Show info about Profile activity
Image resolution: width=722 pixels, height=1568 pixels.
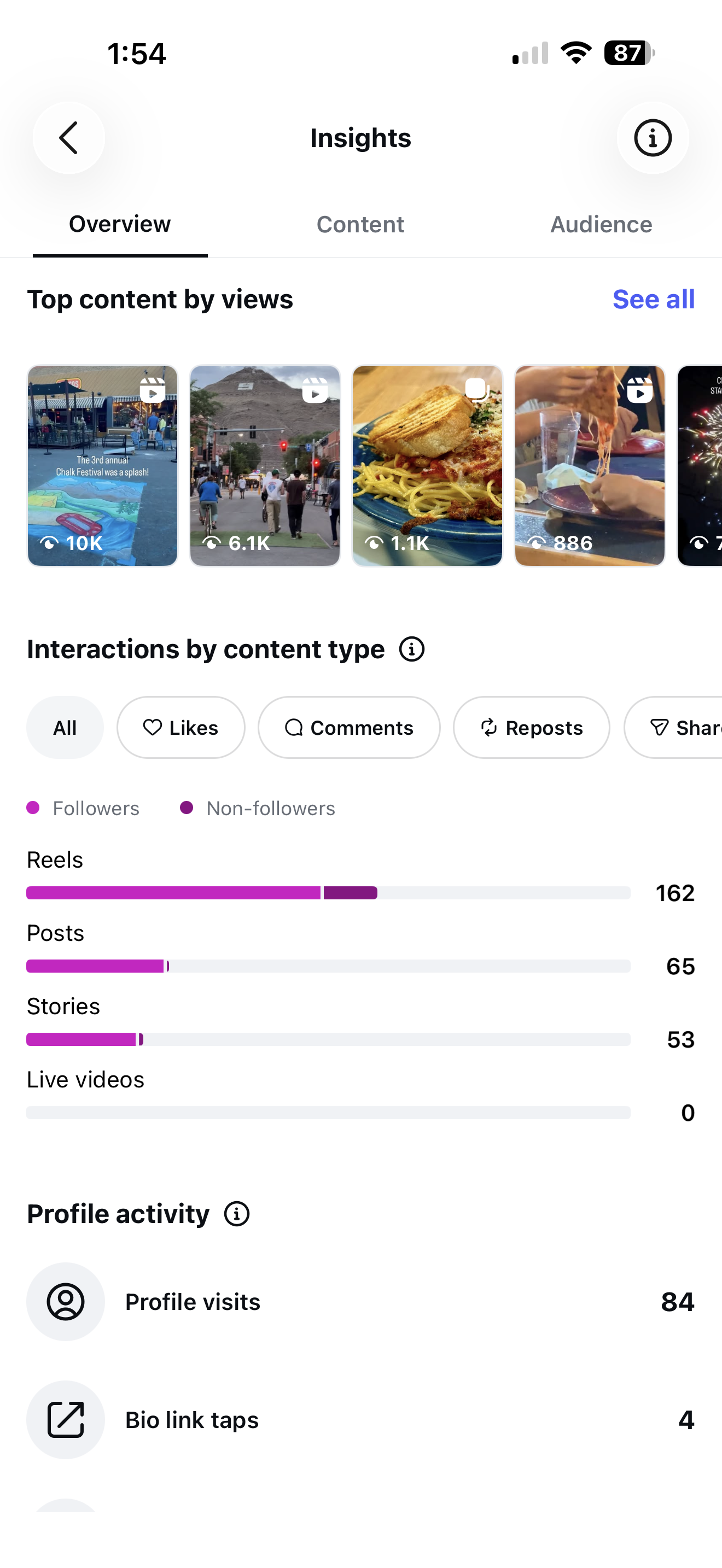pyautogui.click(x=237, y=1214)
